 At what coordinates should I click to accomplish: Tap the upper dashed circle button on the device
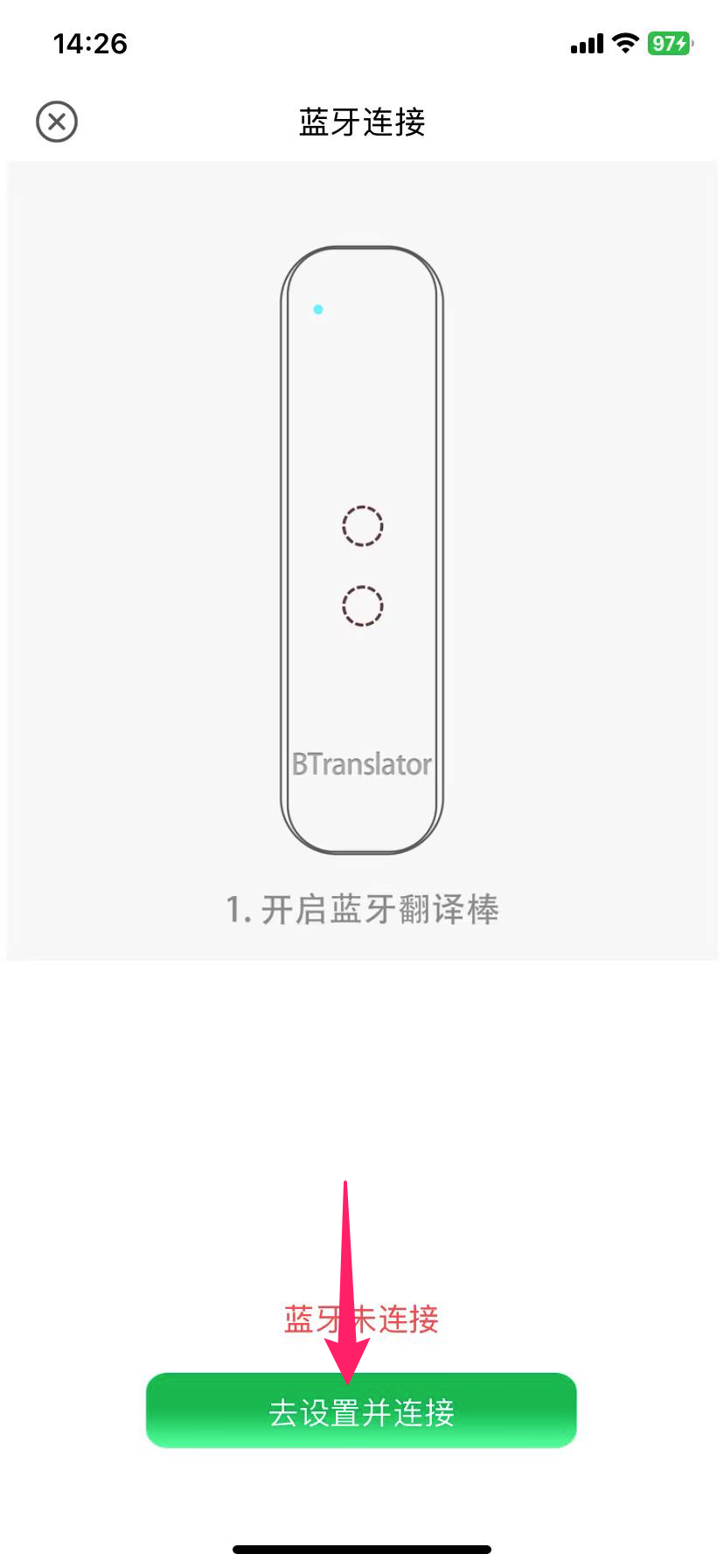(362, 526)
